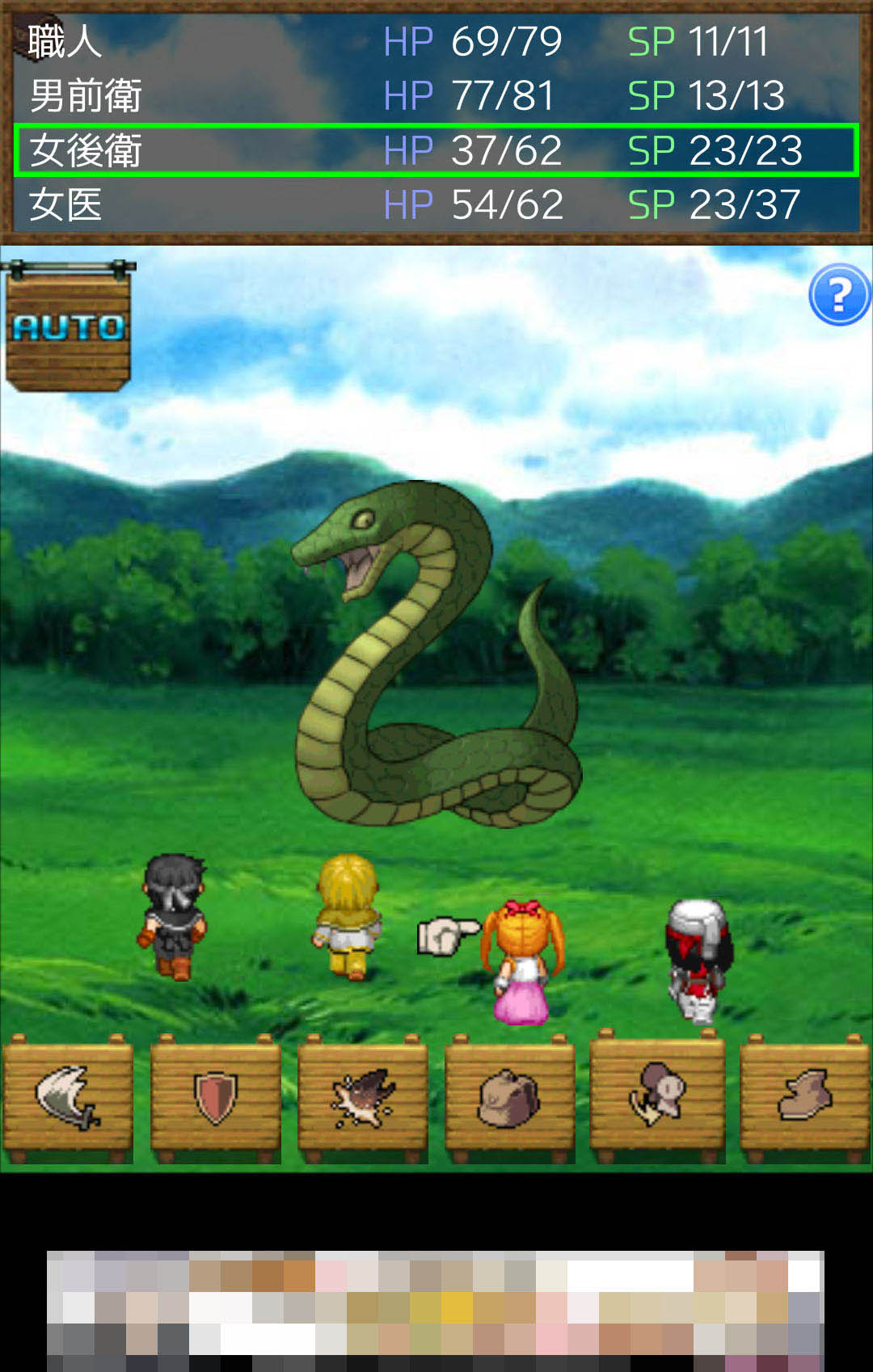Tap the character swap command
This screenshot has width=873, height=1372.
point(656,1096)
